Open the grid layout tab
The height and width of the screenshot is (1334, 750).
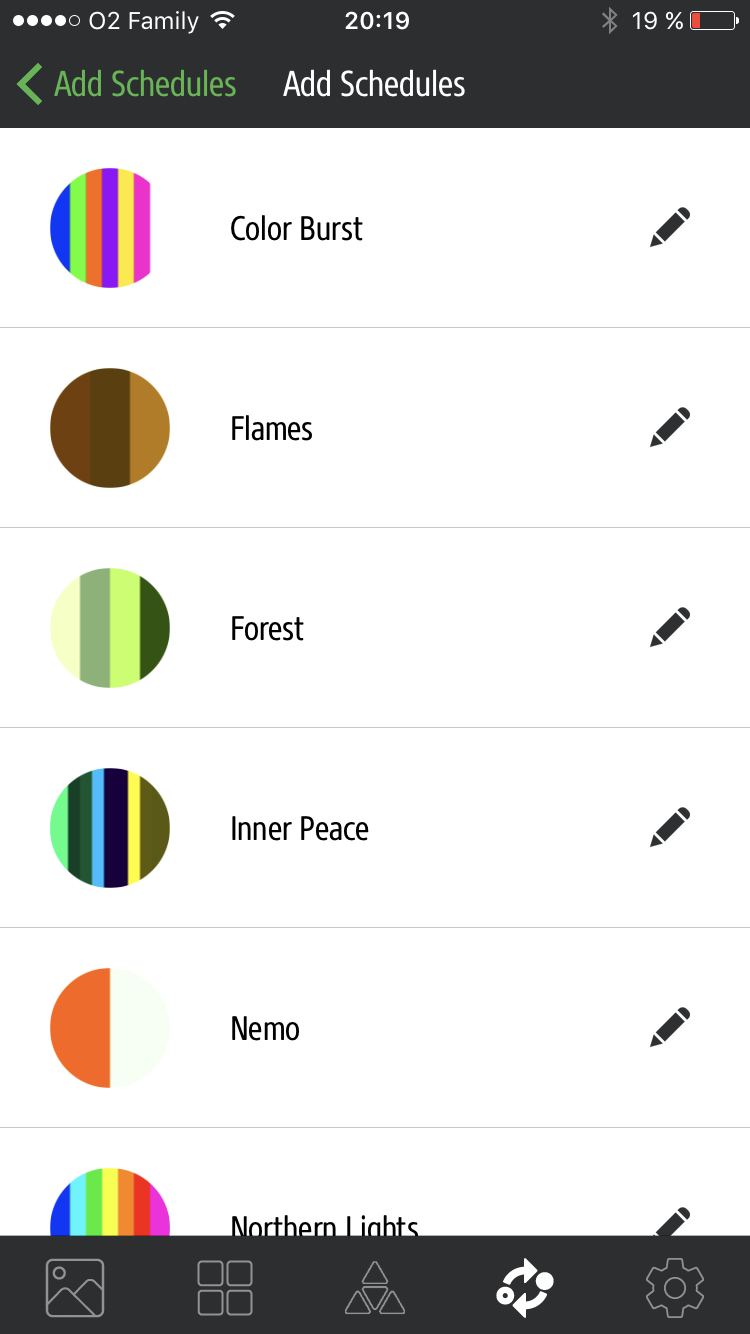(x=225, y=1287)
